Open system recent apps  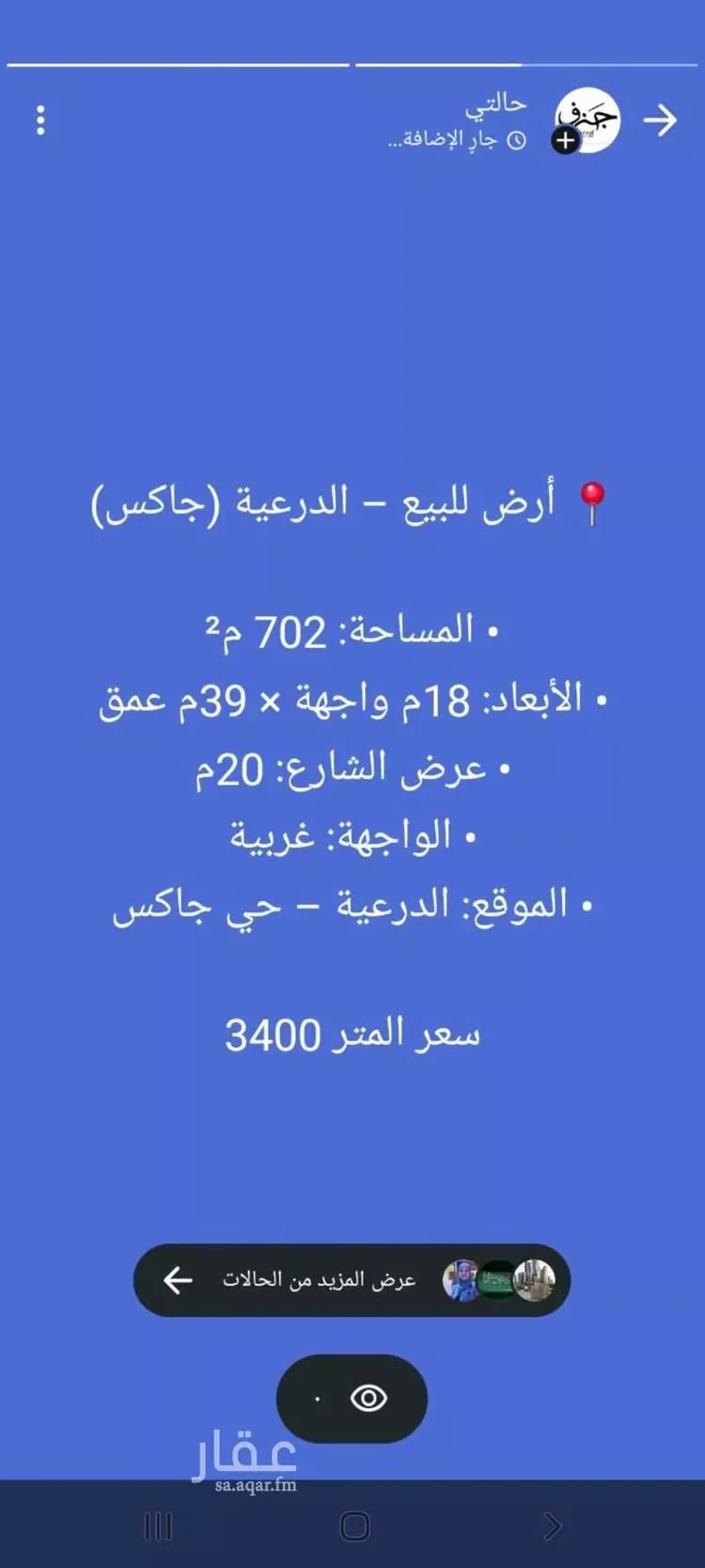pyautogui.click(x=158, y=1526)
